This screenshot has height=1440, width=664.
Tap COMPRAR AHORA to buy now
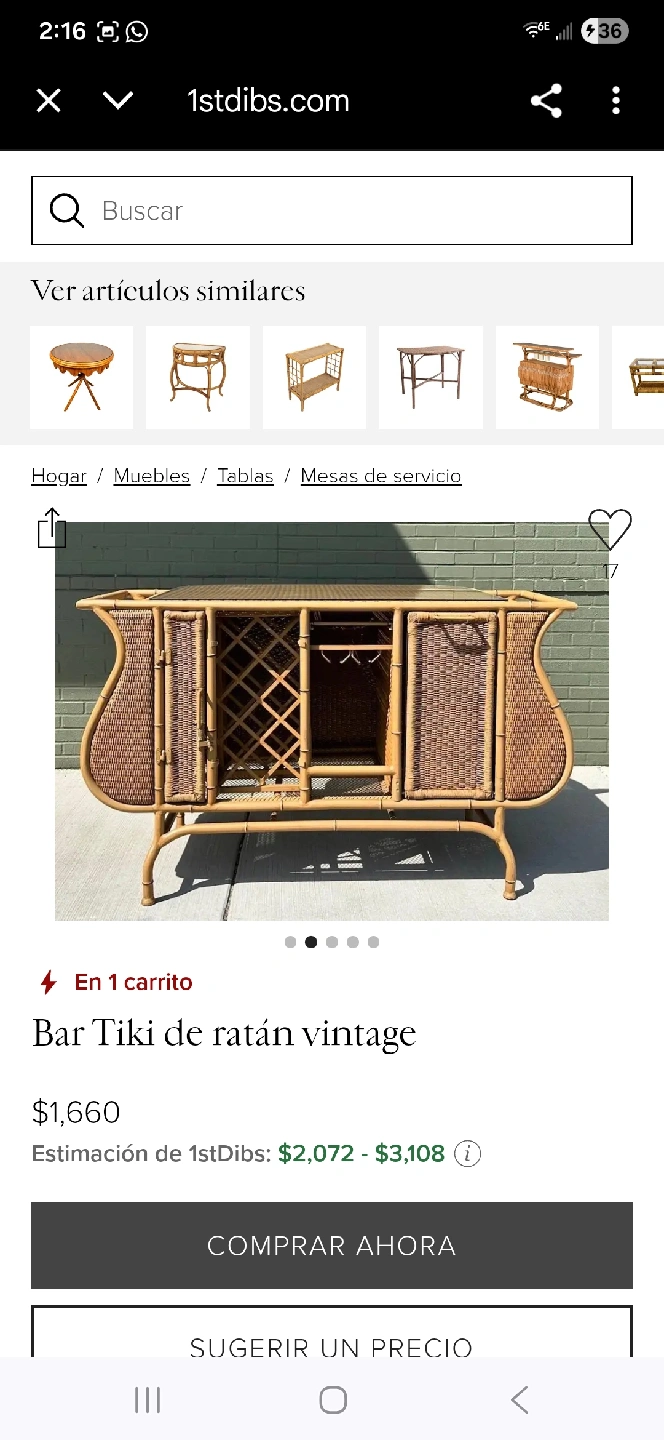(x=332, y=1245)
